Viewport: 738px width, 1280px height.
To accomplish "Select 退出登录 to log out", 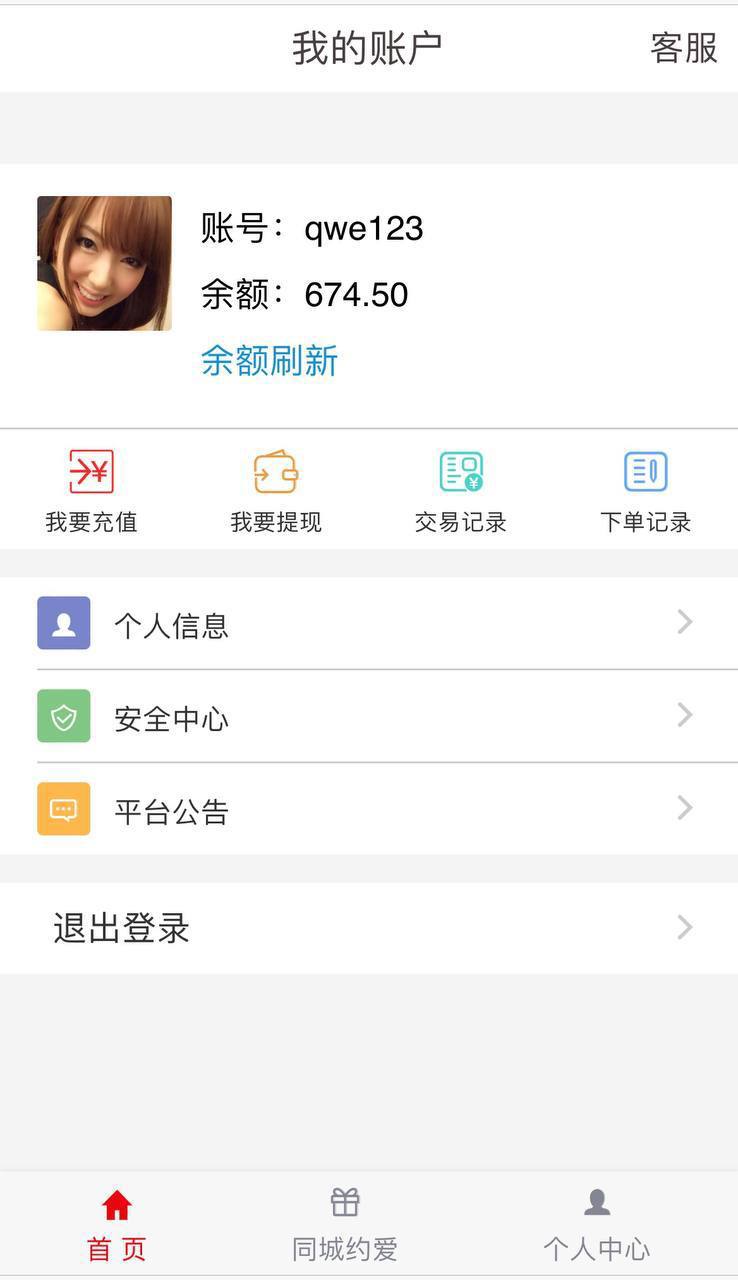I will 369,928.
